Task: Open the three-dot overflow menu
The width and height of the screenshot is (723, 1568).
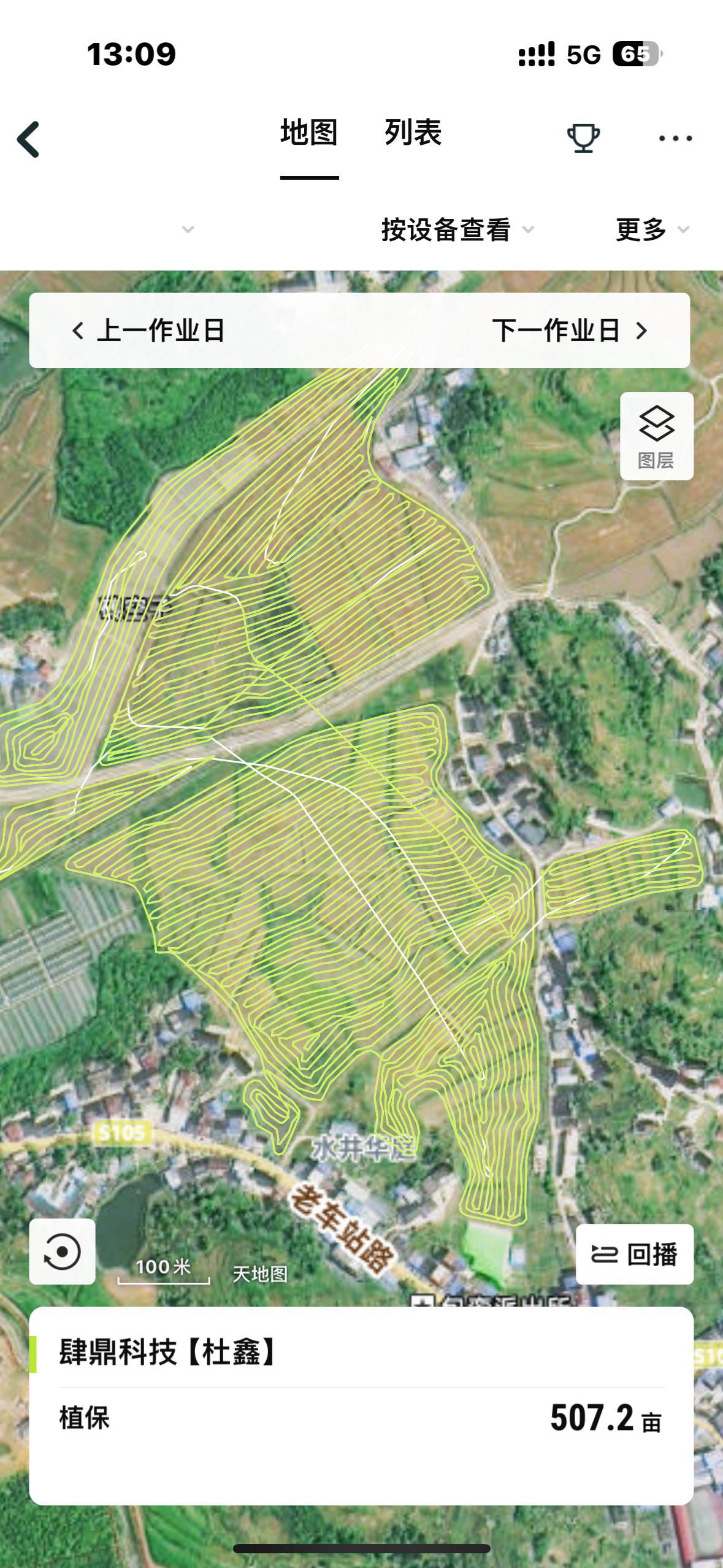Action: click(675, 139)
